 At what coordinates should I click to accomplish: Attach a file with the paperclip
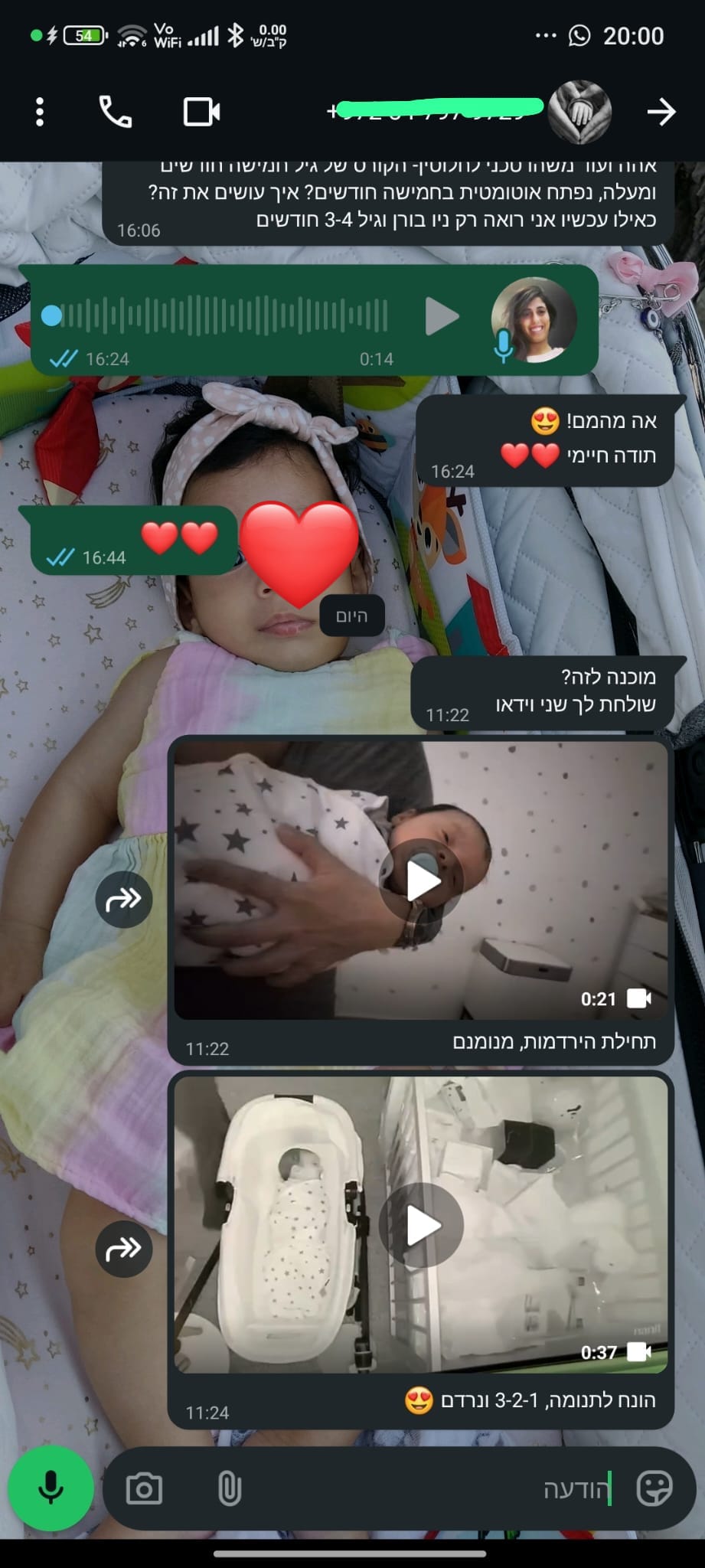(x=229, y=1489)
